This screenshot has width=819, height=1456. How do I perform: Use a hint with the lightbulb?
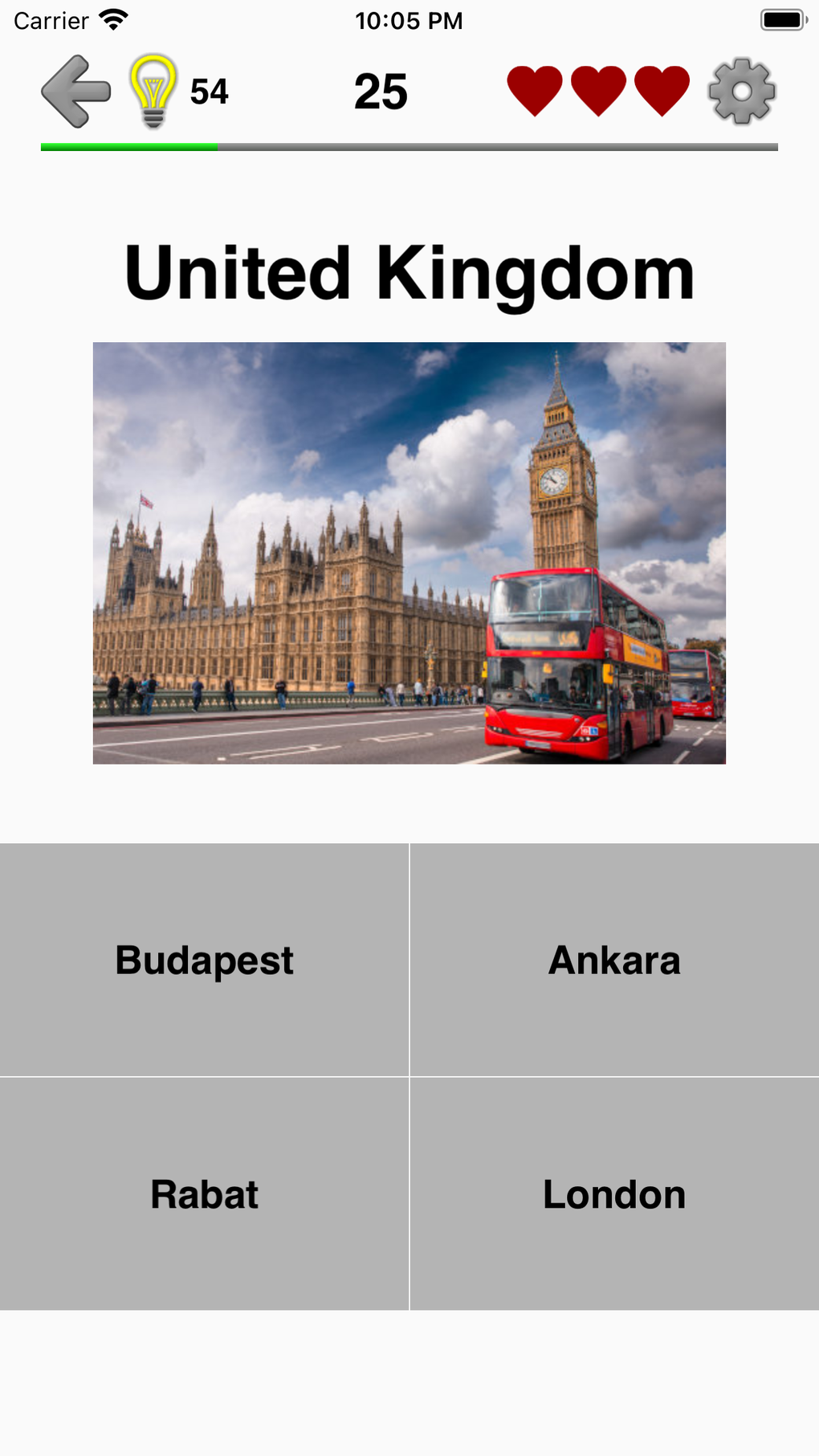click(x=153, y=91)
